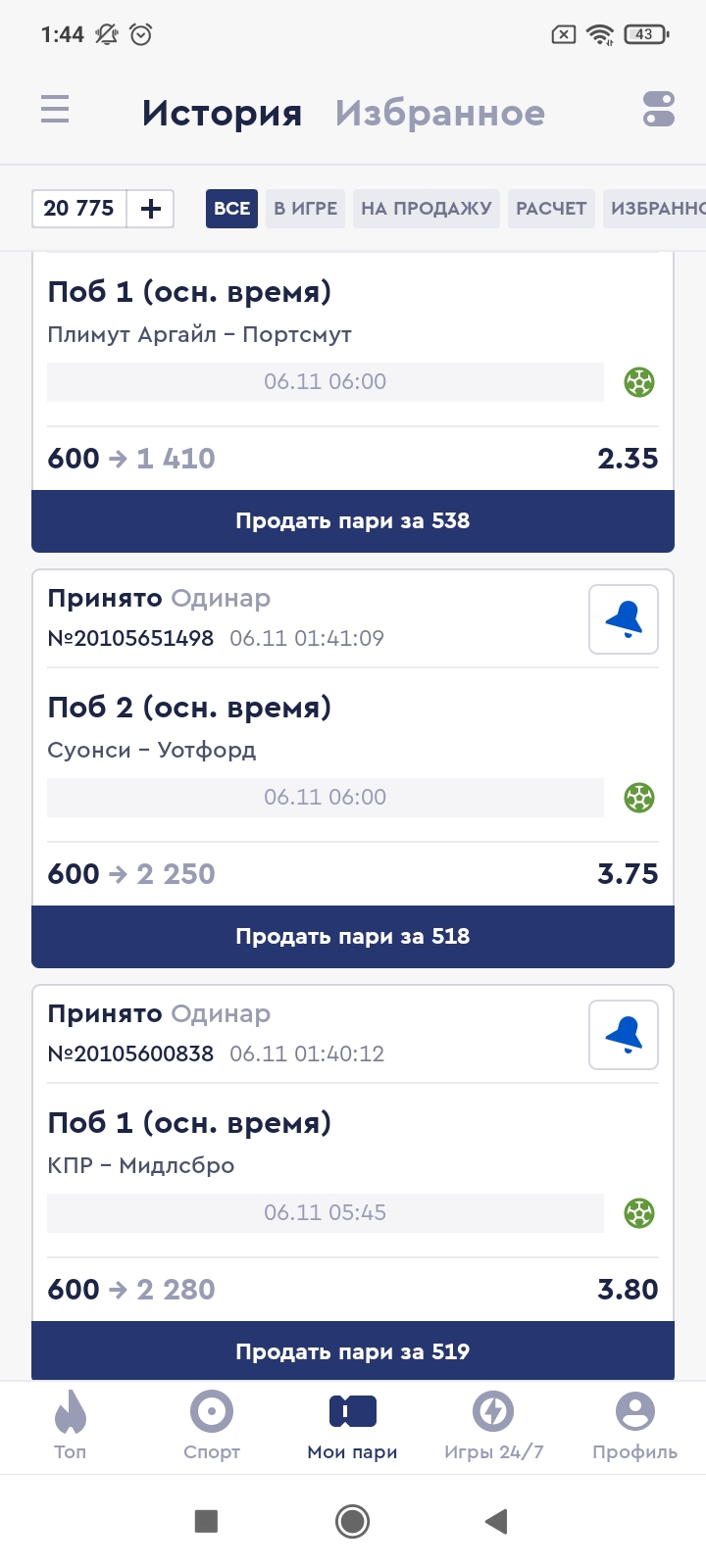This screenshot has height=1568, width=706.
Task: Filter bets by В ИГРЕ
Action: pyautogui.click(x=305, y=208)
